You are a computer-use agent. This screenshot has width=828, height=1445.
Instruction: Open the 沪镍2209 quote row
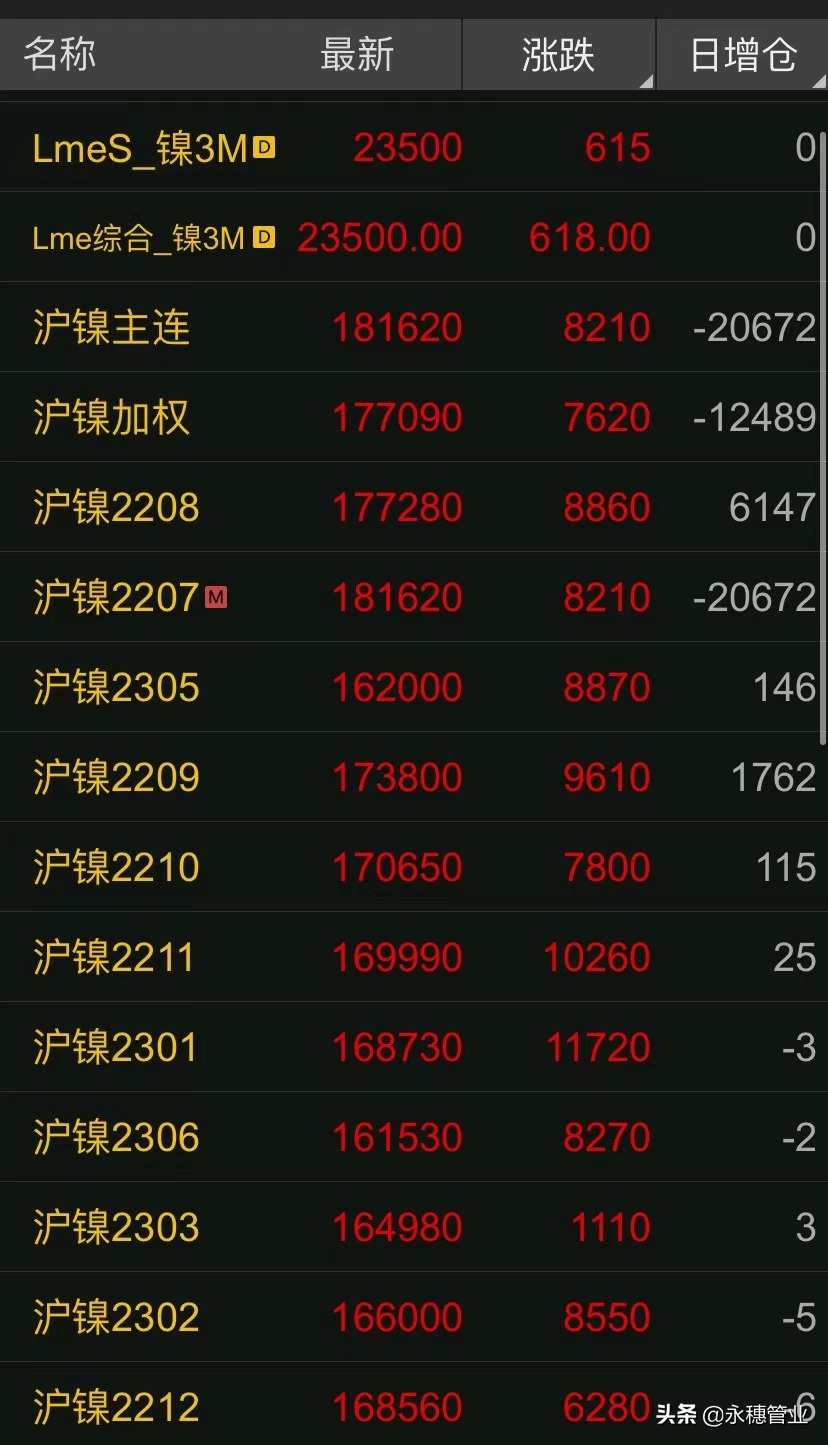click(x=414, y=777)
